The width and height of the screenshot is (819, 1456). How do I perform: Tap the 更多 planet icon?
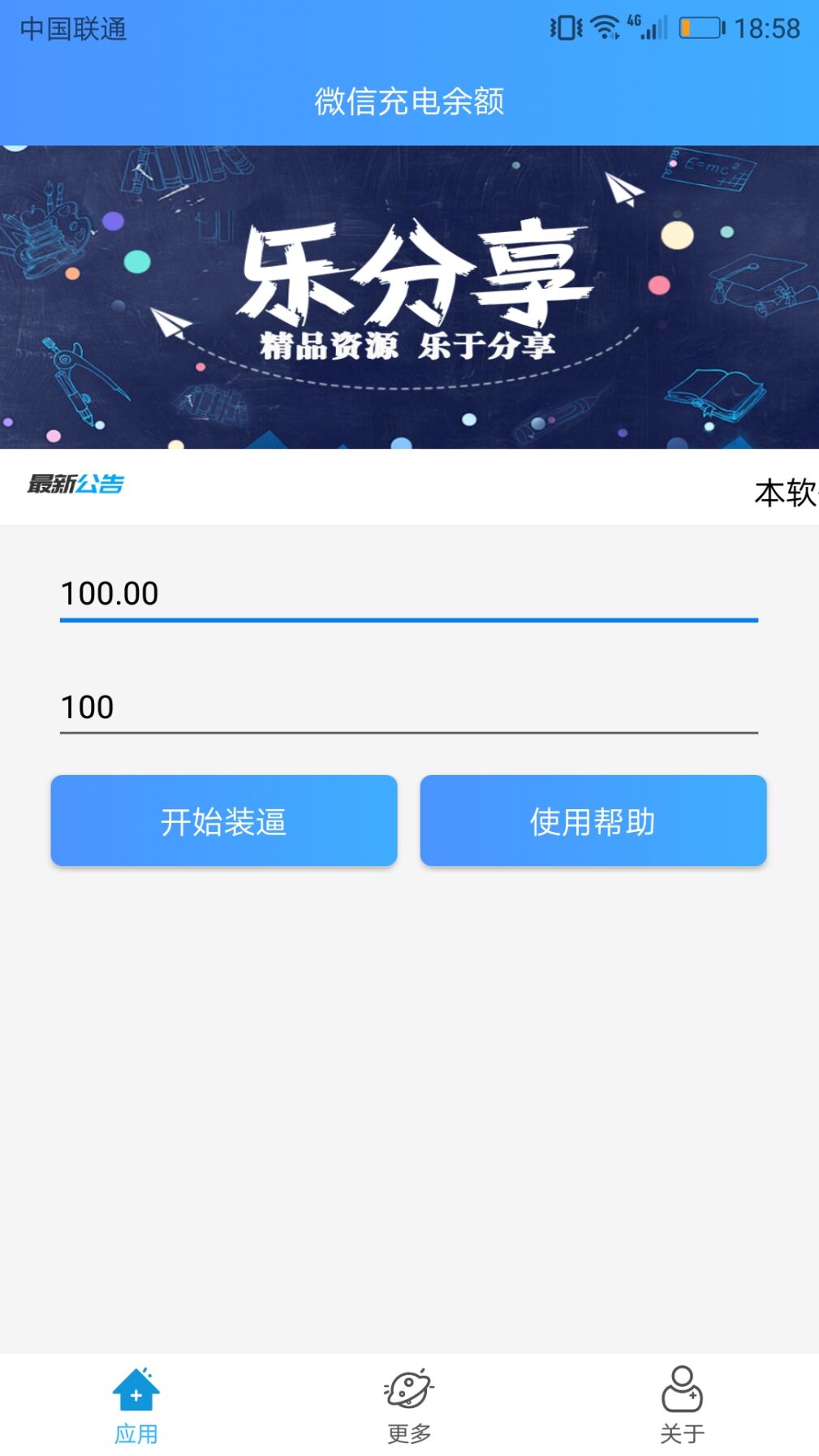tap(409, 1389)
